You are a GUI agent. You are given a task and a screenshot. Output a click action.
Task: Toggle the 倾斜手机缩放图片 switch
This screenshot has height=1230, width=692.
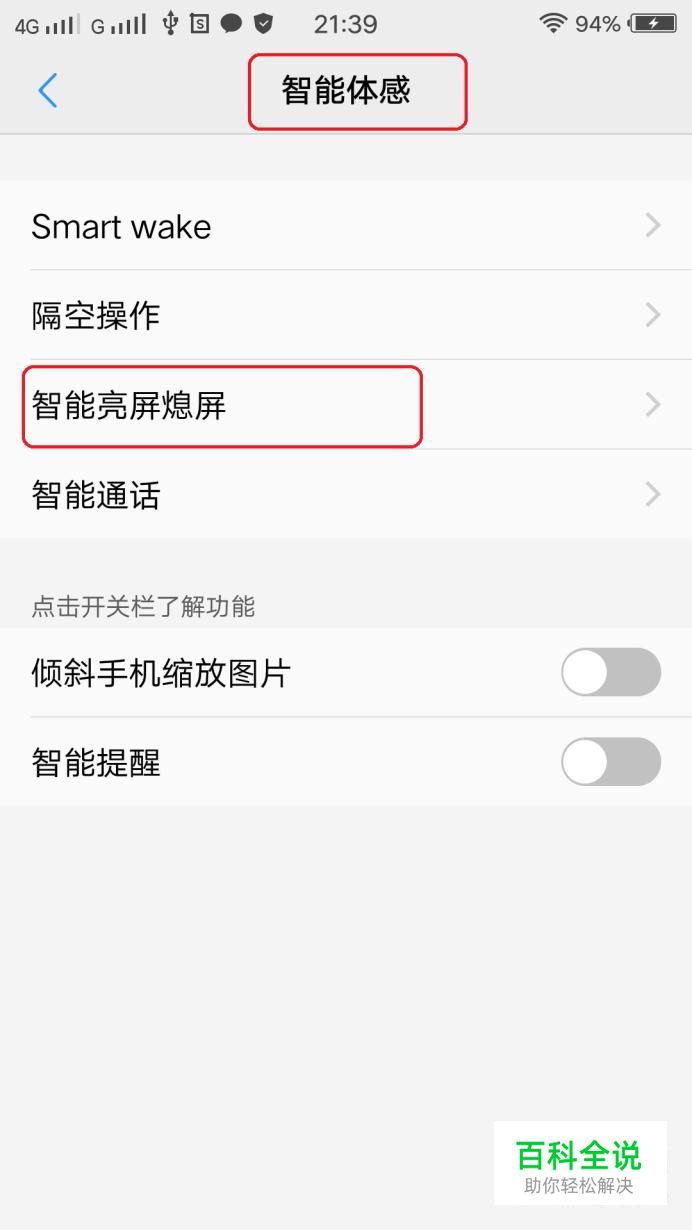click(611, 672)
